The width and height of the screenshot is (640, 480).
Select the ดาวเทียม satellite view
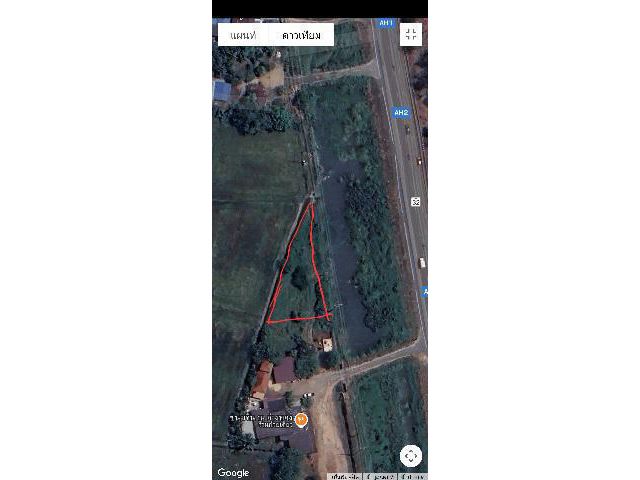point(300,35)
